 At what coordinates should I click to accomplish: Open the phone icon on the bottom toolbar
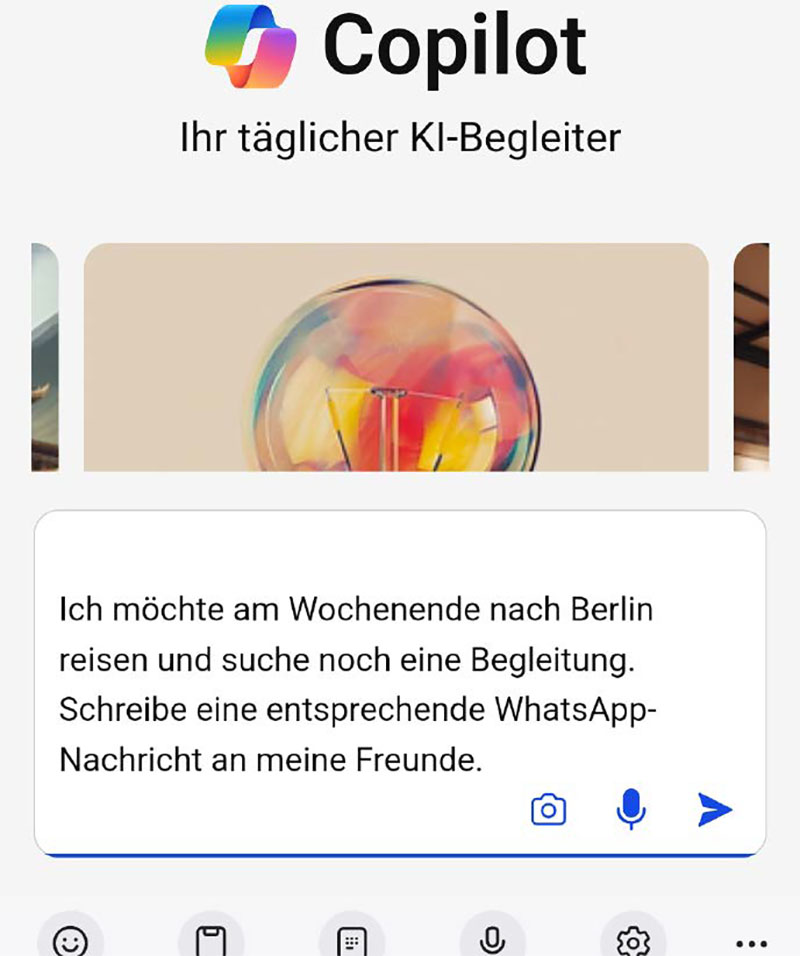(x=211, y=938)
